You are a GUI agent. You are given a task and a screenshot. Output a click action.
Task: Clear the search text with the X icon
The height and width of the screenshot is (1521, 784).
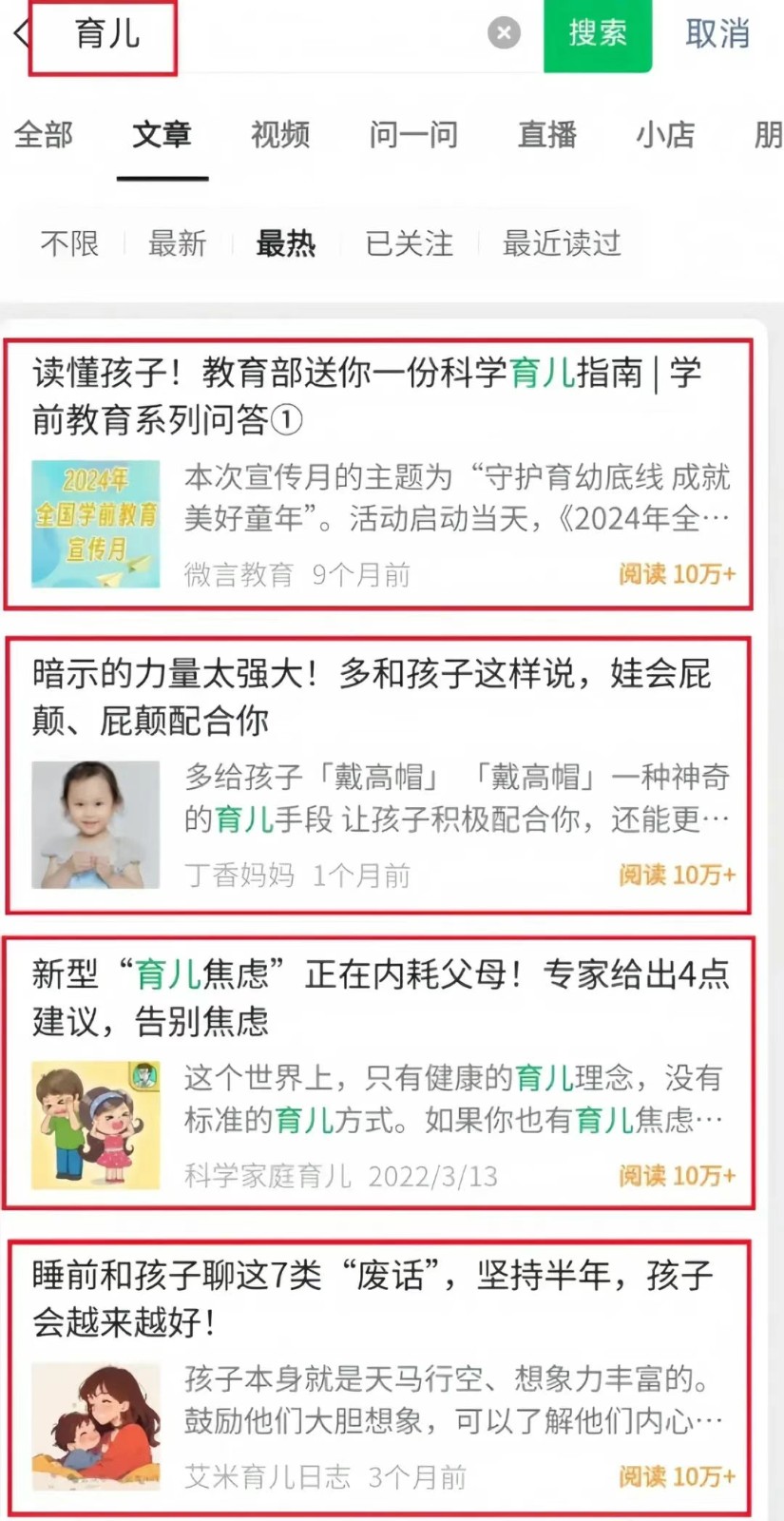(504, 34)
